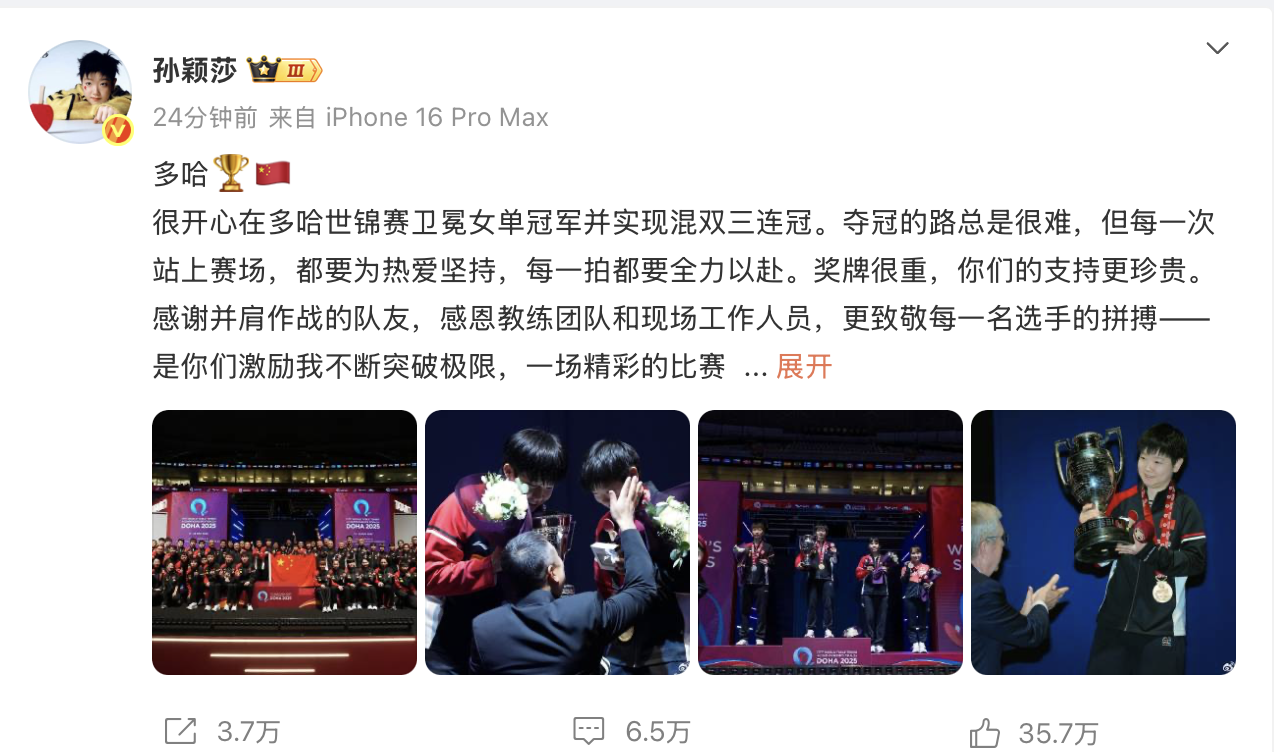Open the photo of bouquet and trophy
The width and height of the screenshot is (1274, 752).
coord(557,542)
